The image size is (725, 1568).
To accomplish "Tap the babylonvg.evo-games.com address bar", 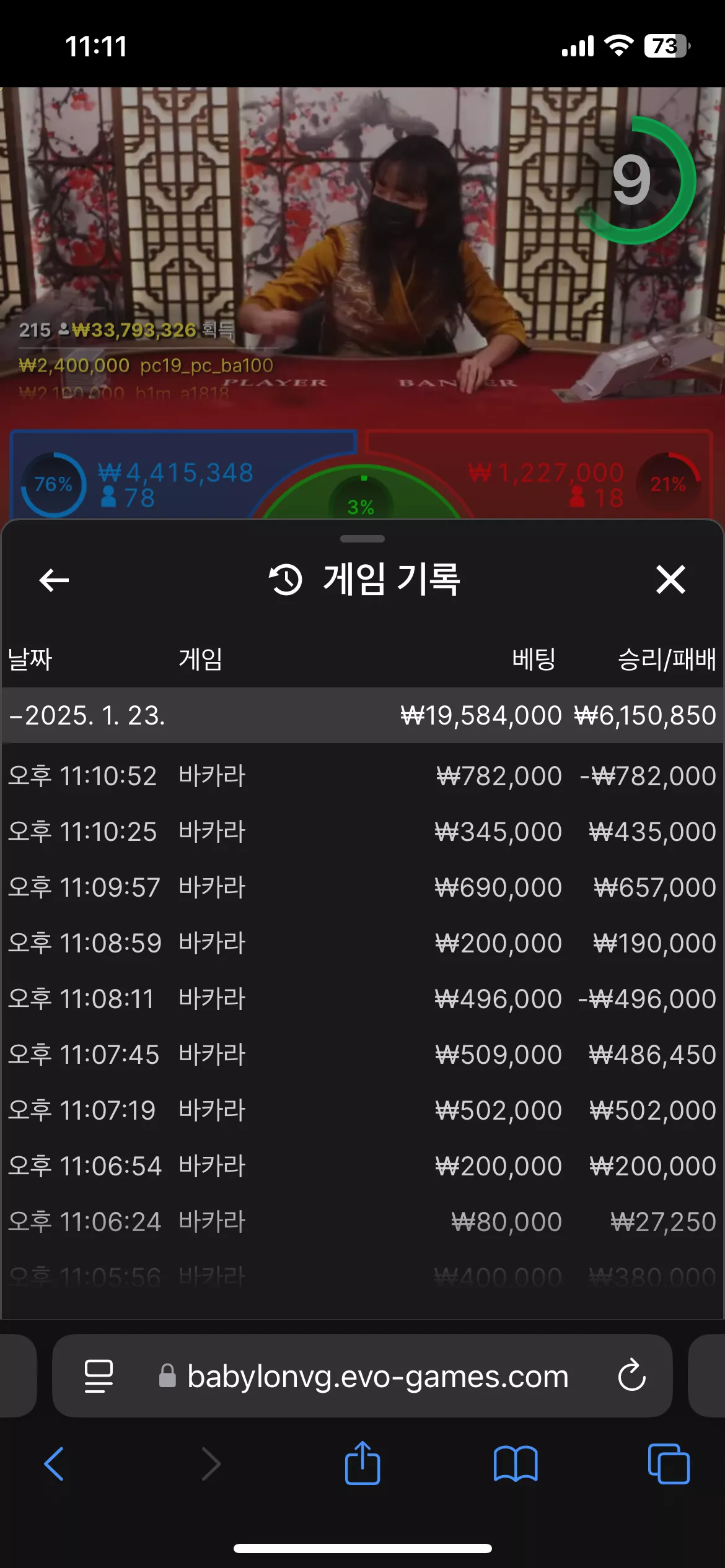I will (x=377, y=1377).
